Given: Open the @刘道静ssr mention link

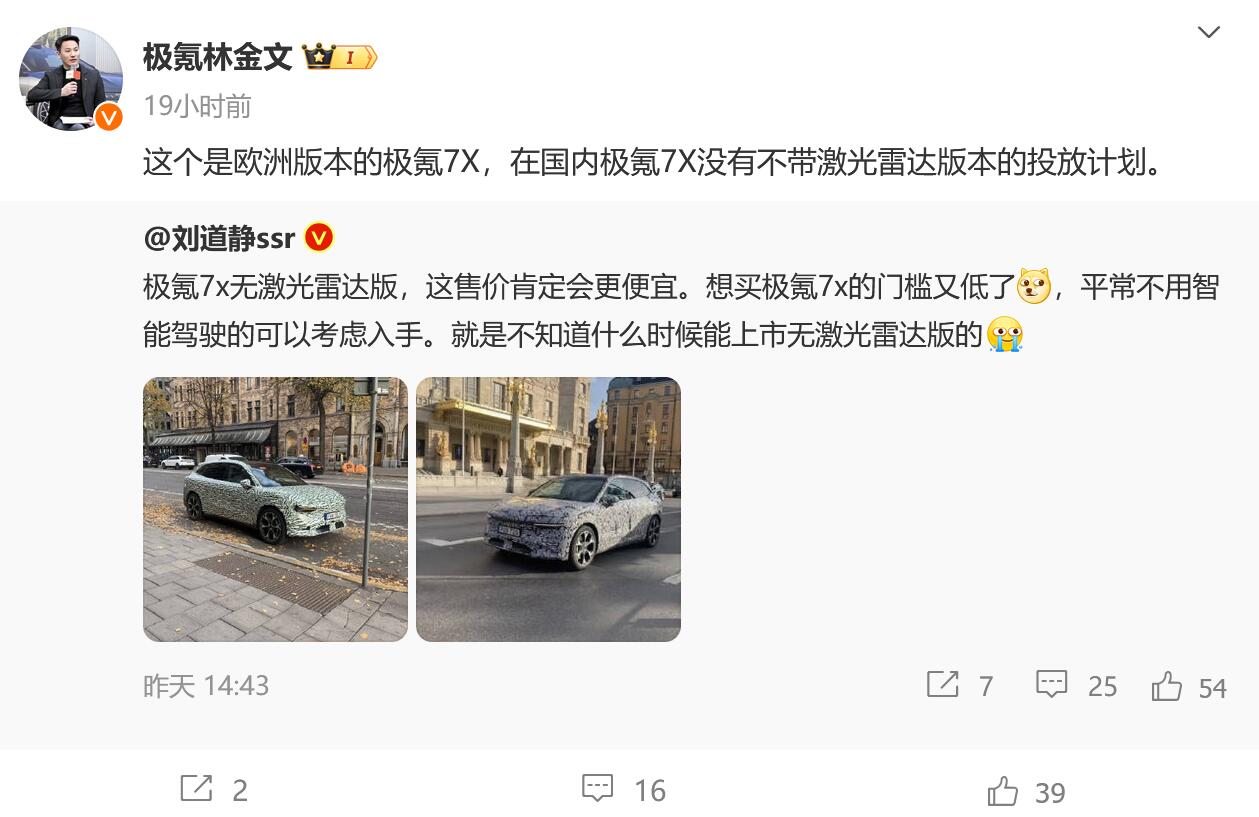Looking at the screenshot, I should tap(220, 238).
